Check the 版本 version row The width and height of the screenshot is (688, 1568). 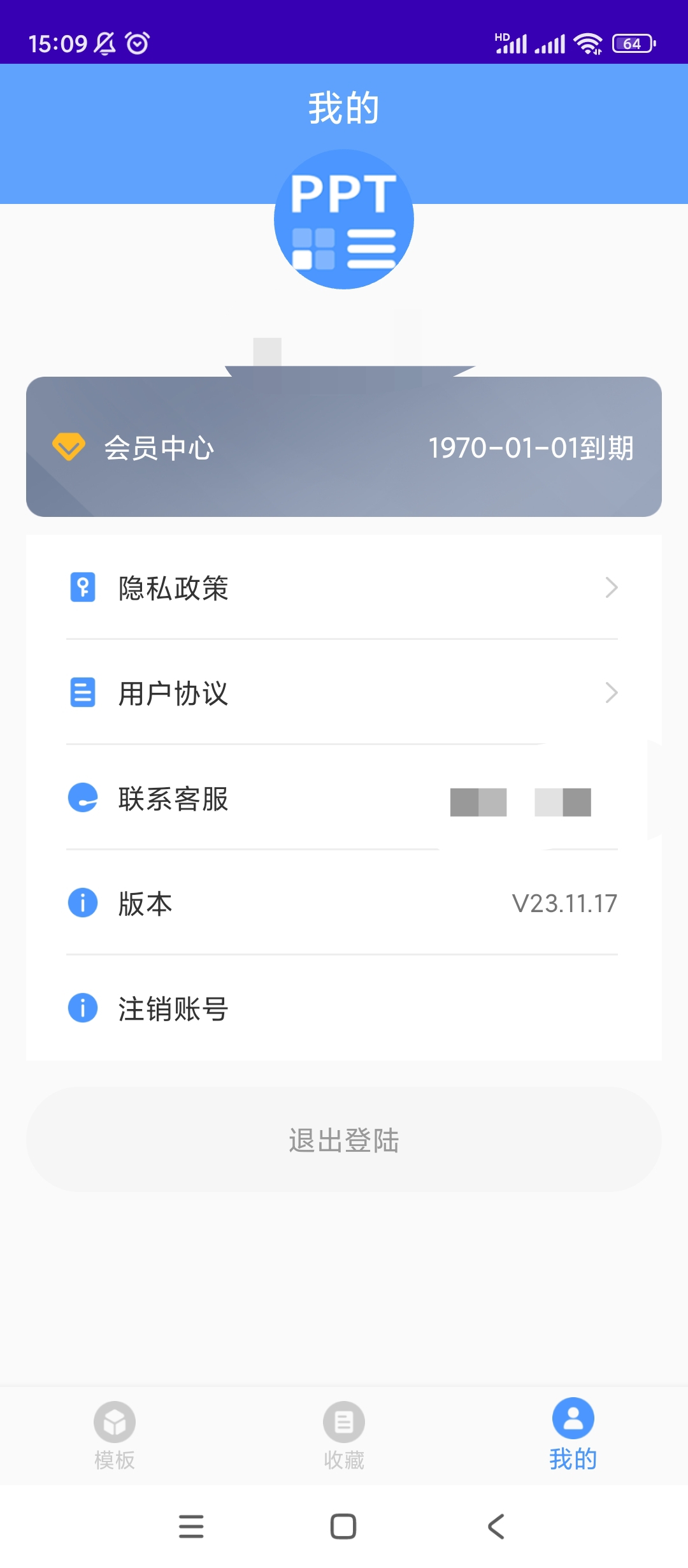pyautogui.click(x=344, y=903)
